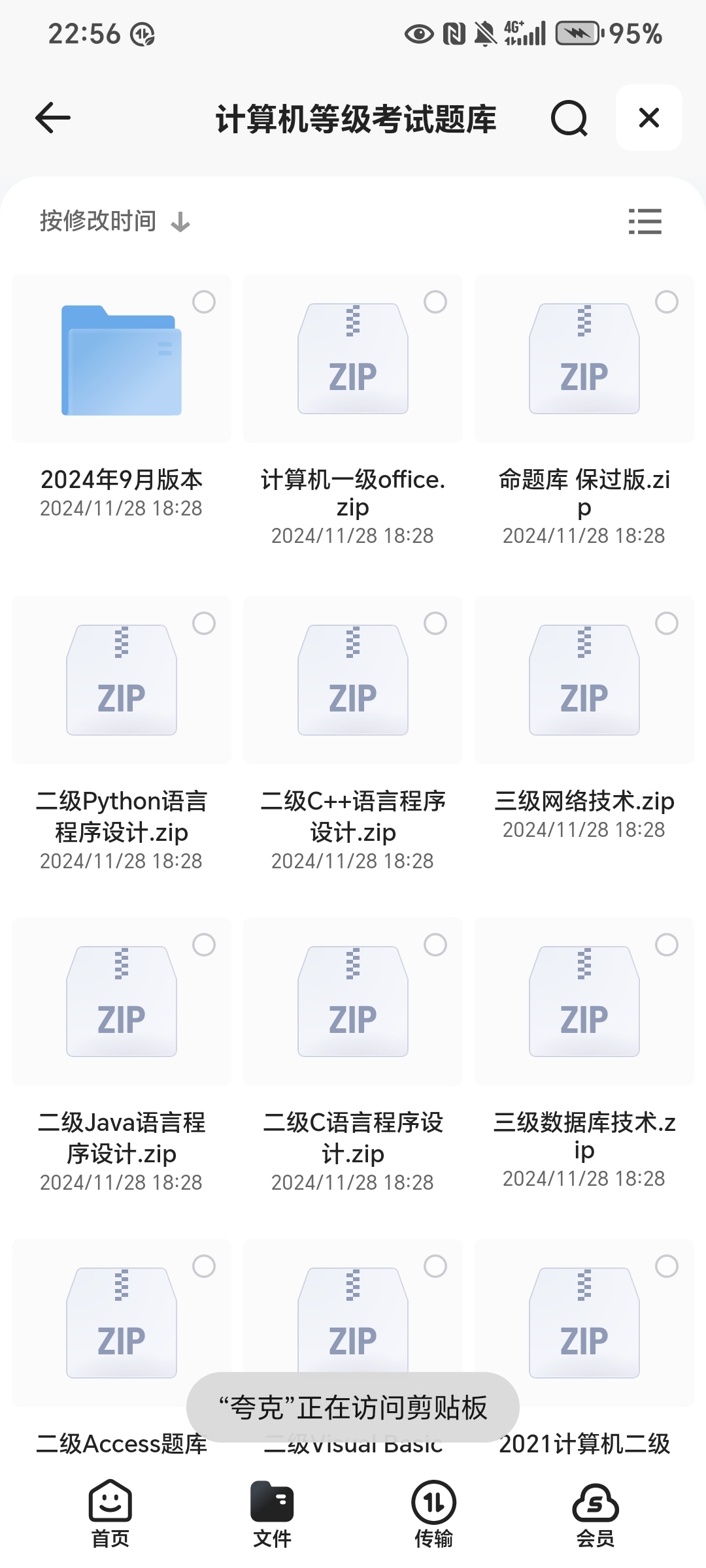This screenshot has width=706, height=1568.
Task: Open 二级C语言程序设计.zip
Action: [353, 1002]
